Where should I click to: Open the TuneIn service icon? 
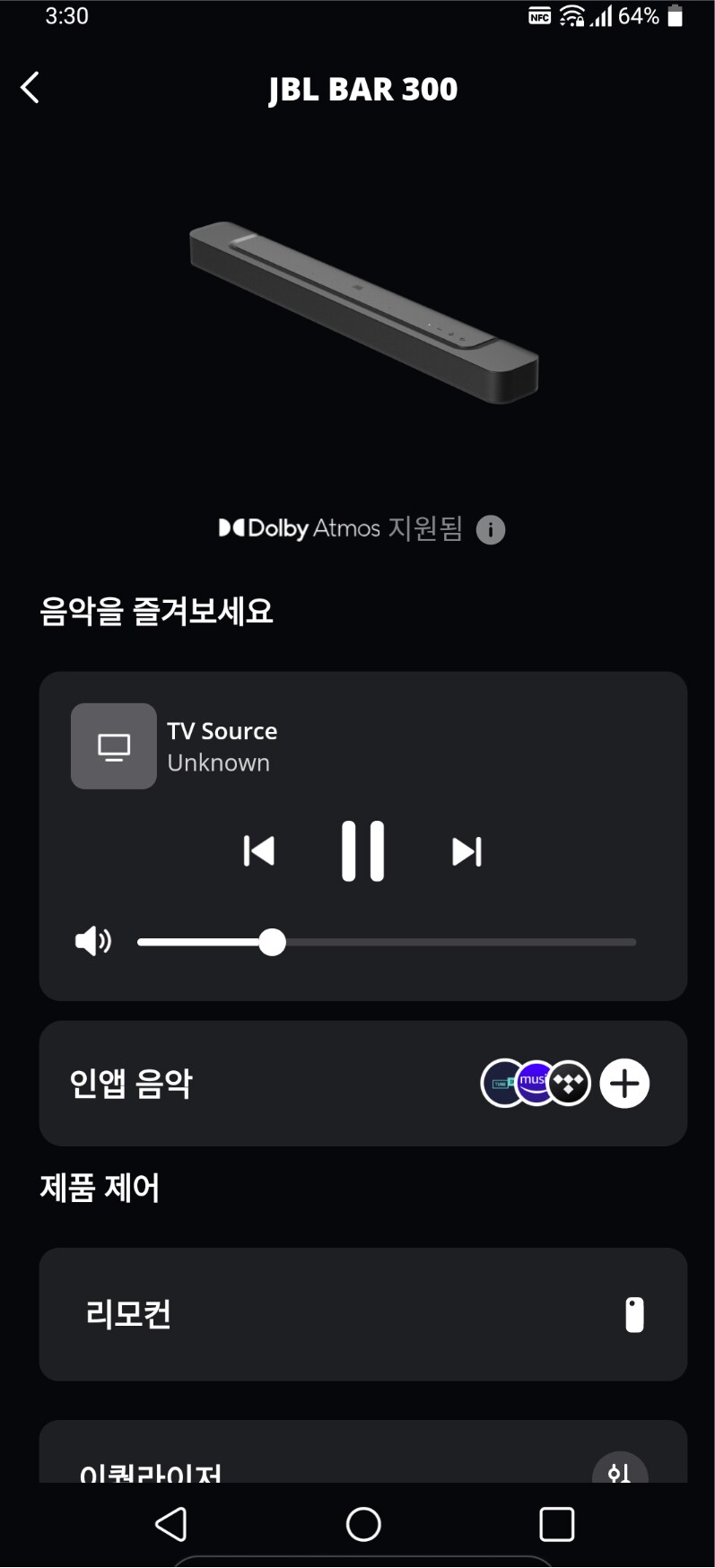501,1083
